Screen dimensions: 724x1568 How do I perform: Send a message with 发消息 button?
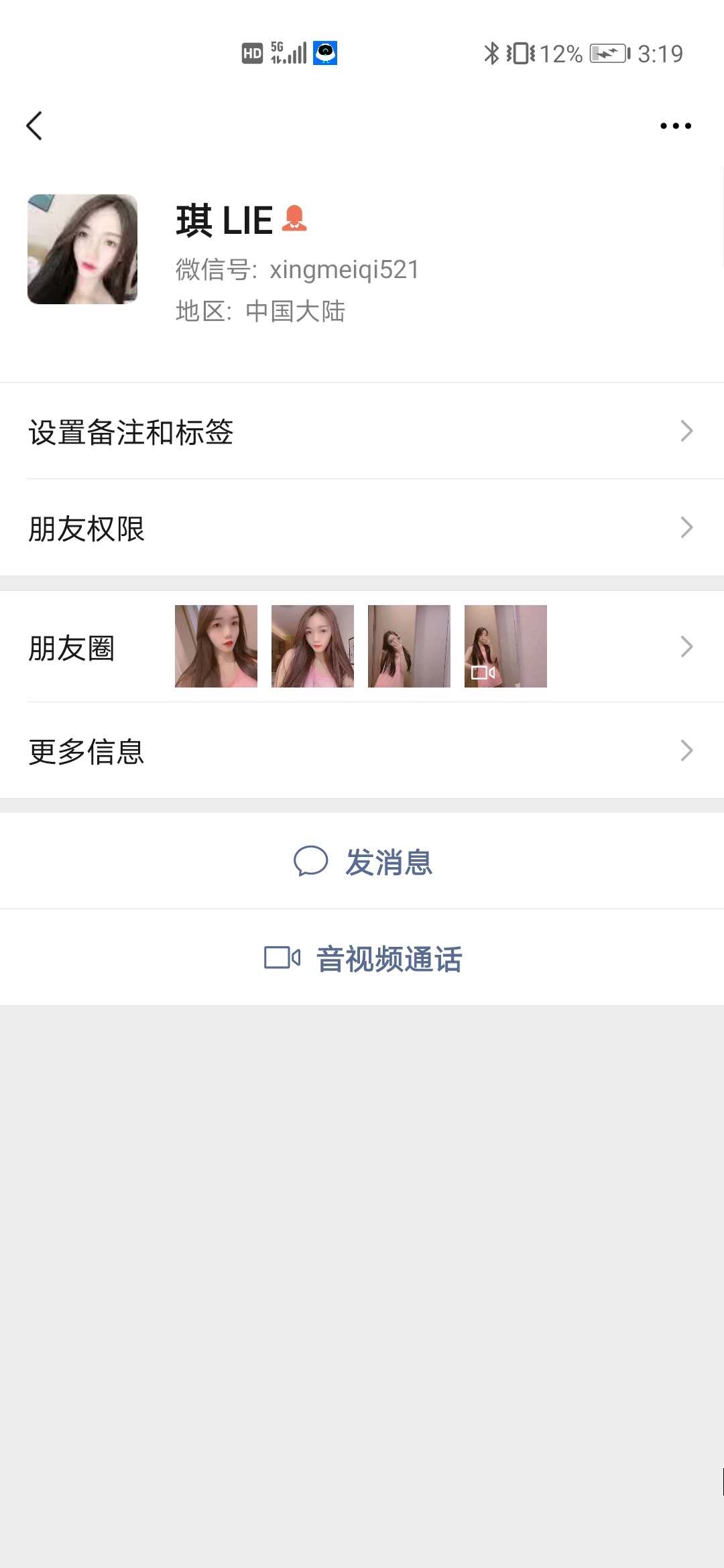tap(387, 863)
